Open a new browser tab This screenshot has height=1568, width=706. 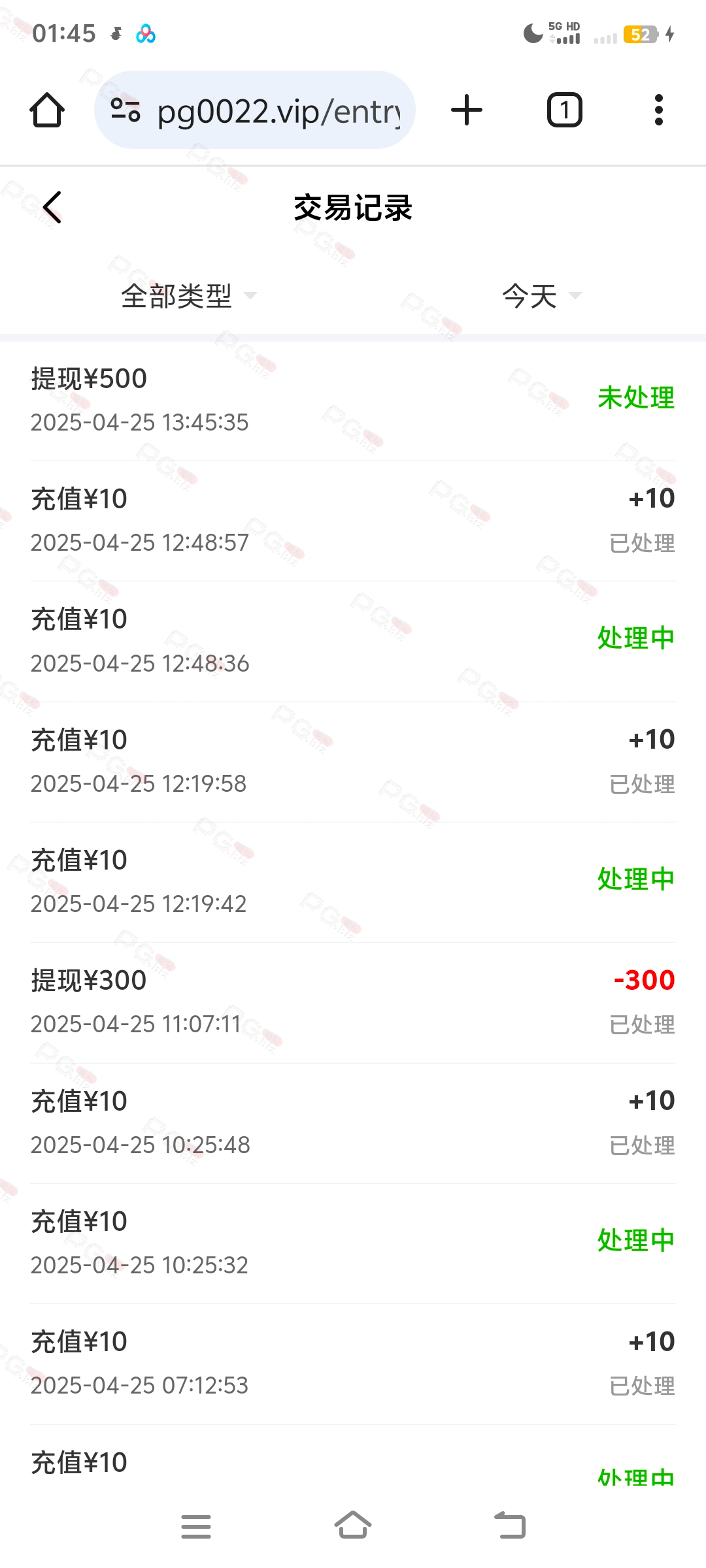pyautogui.click(x=467, y=110)
